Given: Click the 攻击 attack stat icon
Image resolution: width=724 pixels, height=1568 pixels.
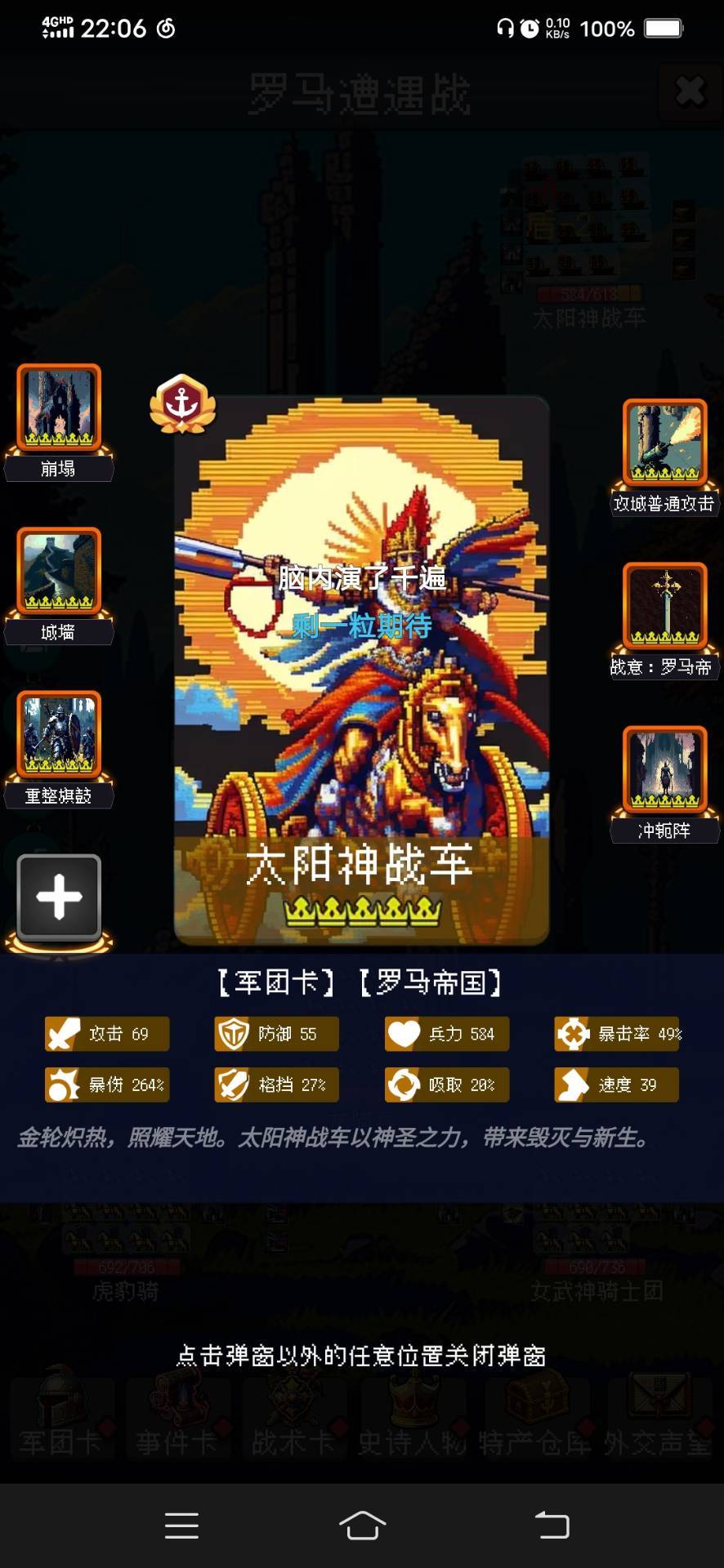Looking at the screenshot, I should click(64, 1033).
